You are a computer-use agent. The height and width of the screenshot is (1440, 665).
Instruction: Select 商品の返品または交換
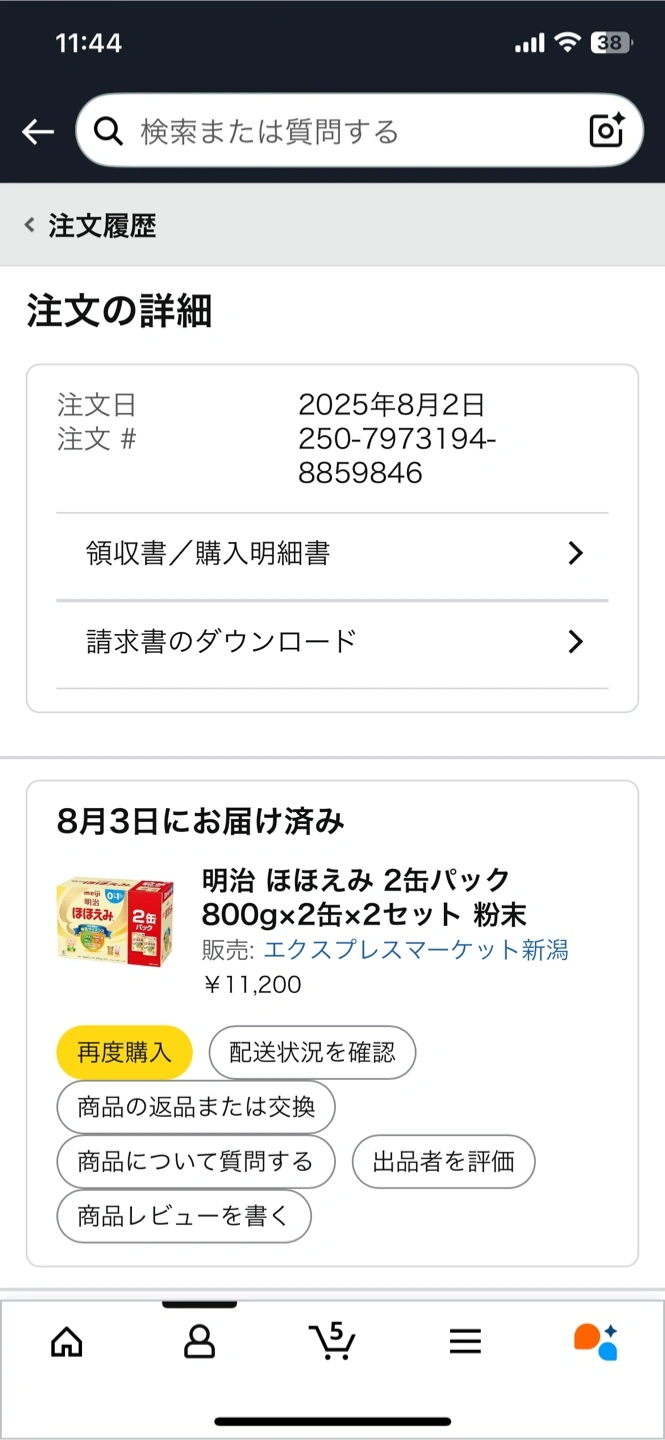tap(196, 1107)
